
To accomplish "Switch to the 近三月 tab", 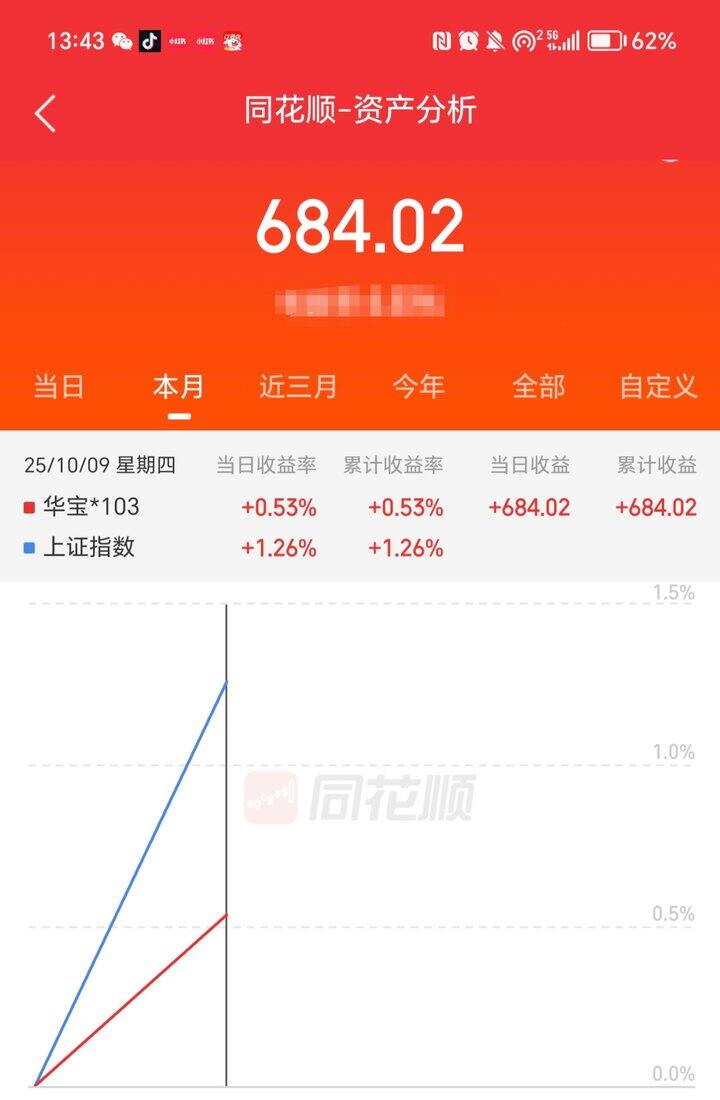I will [299, 387].
